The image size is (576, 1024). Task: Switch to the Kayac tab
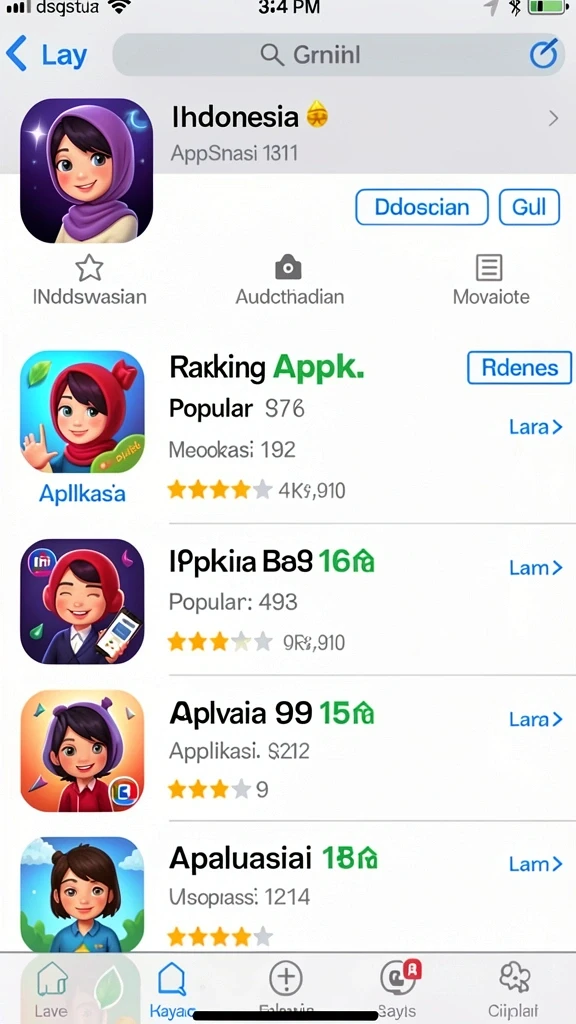(x=172, y=989)
